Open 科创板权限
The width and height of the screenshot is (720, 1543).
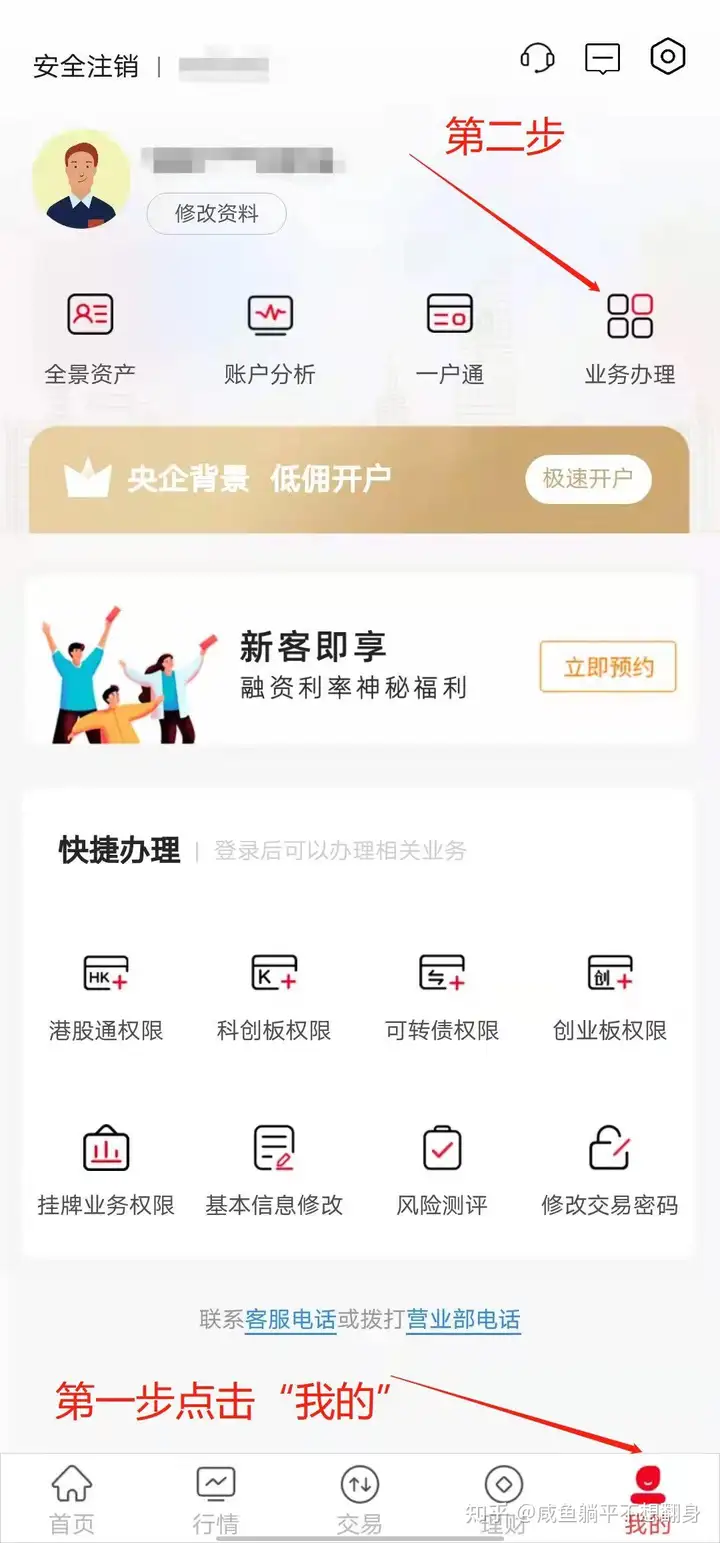coord(274,995)
